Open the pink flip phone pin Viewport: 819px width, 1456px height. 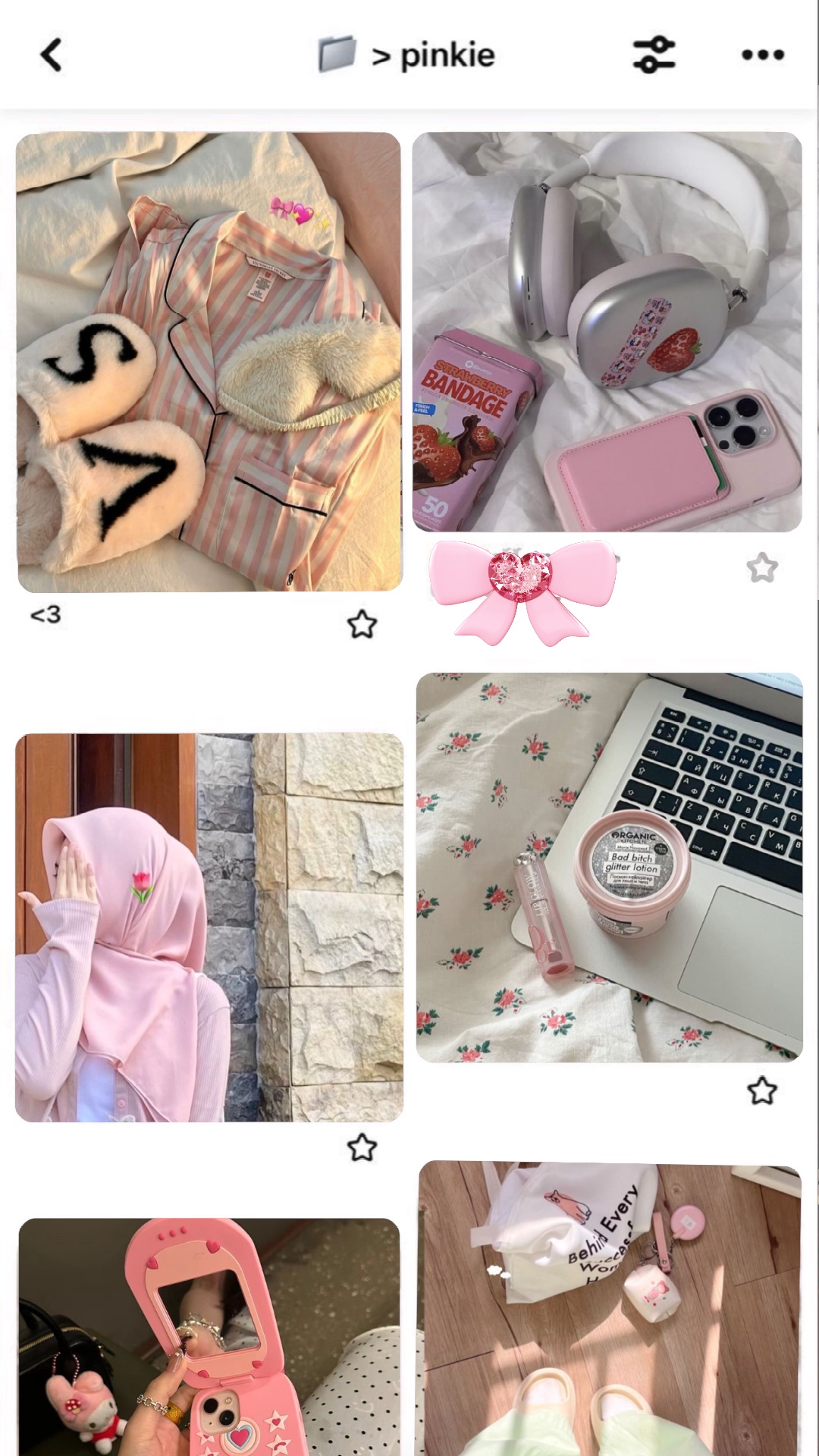click(x=209, y=1337)
